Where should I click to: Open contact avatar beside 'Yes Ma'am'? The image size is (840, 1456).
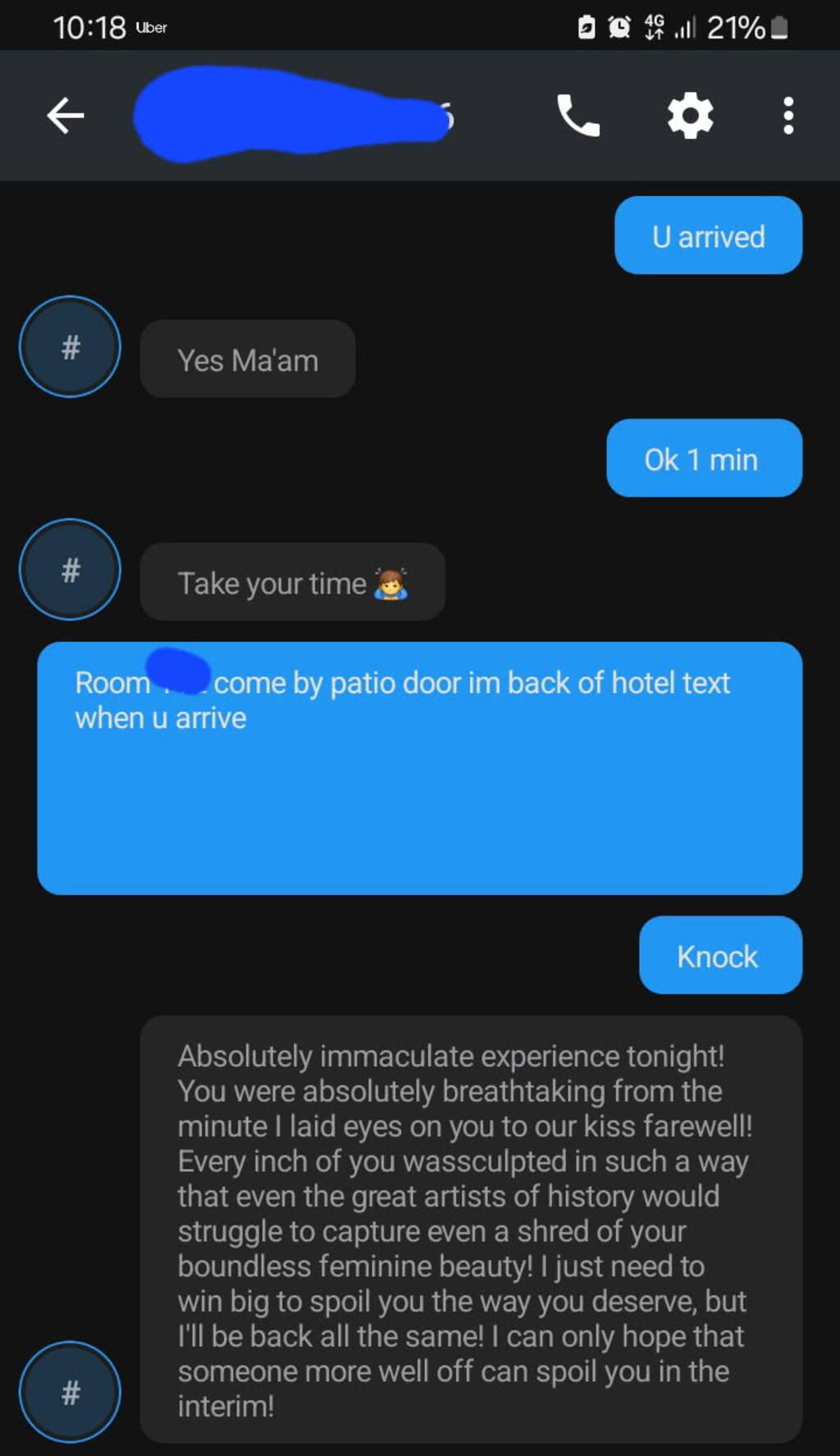tap(71, 347)
